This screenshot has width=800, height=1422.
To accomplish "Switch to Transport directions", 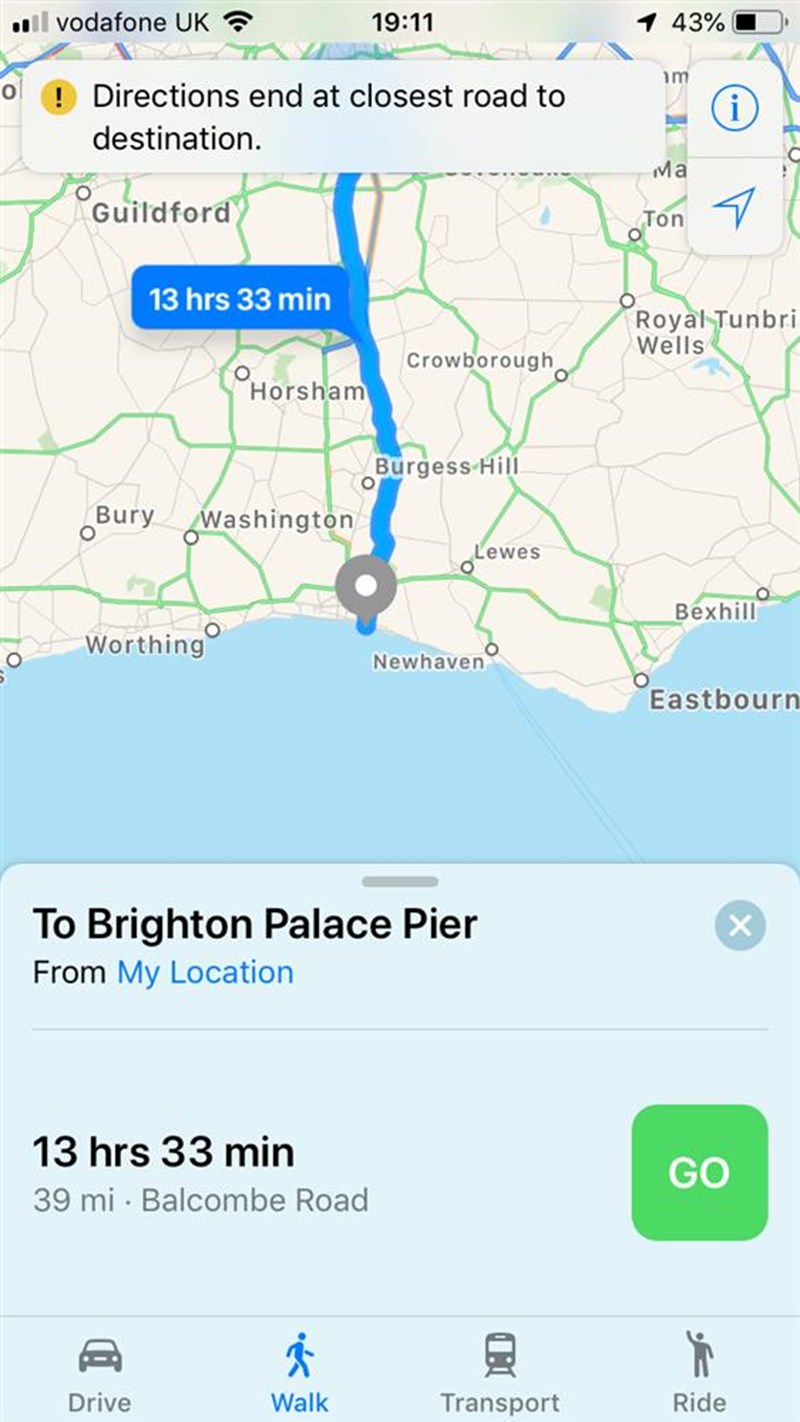I will [500, 1373].
